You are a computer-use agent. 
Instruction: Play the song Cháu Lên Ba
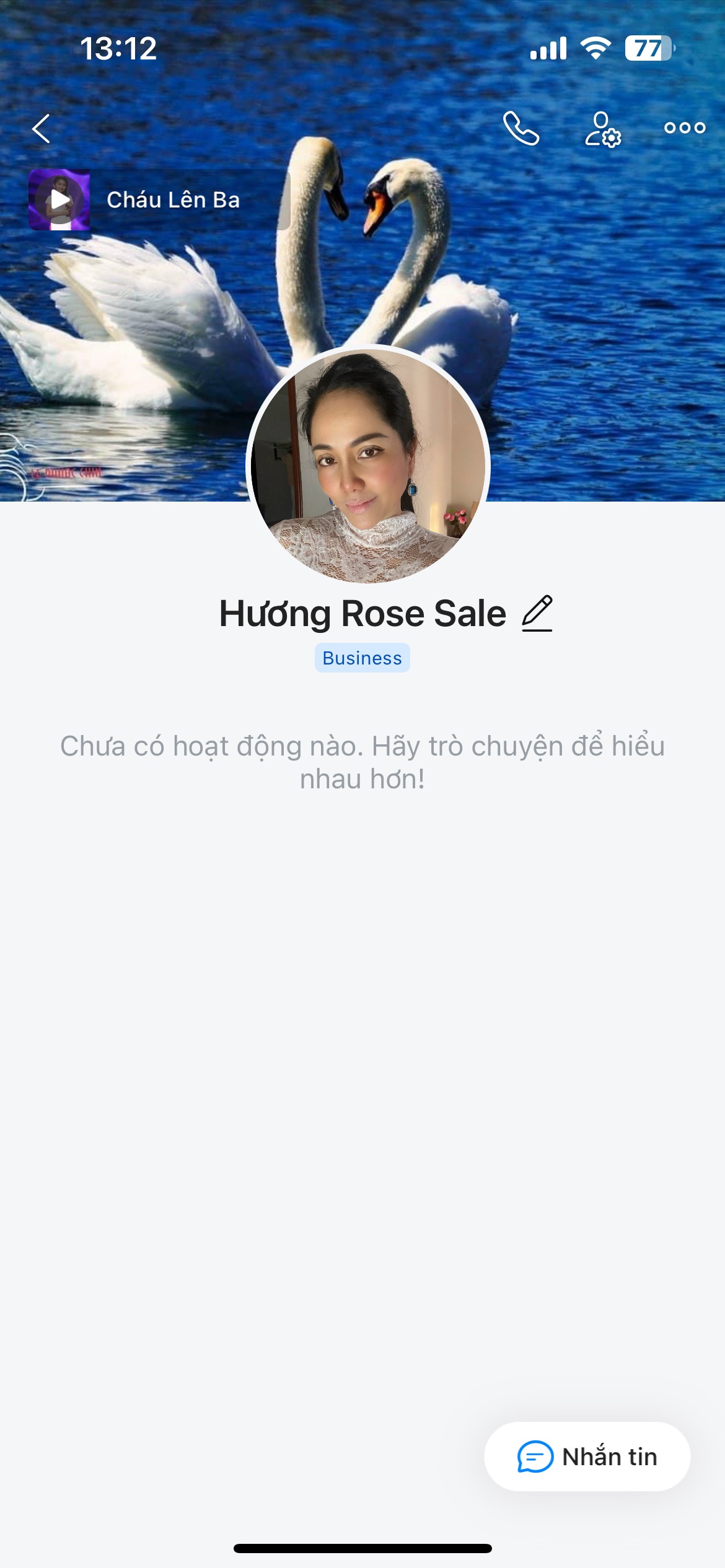pyautogui.click(x=60, y=200)
